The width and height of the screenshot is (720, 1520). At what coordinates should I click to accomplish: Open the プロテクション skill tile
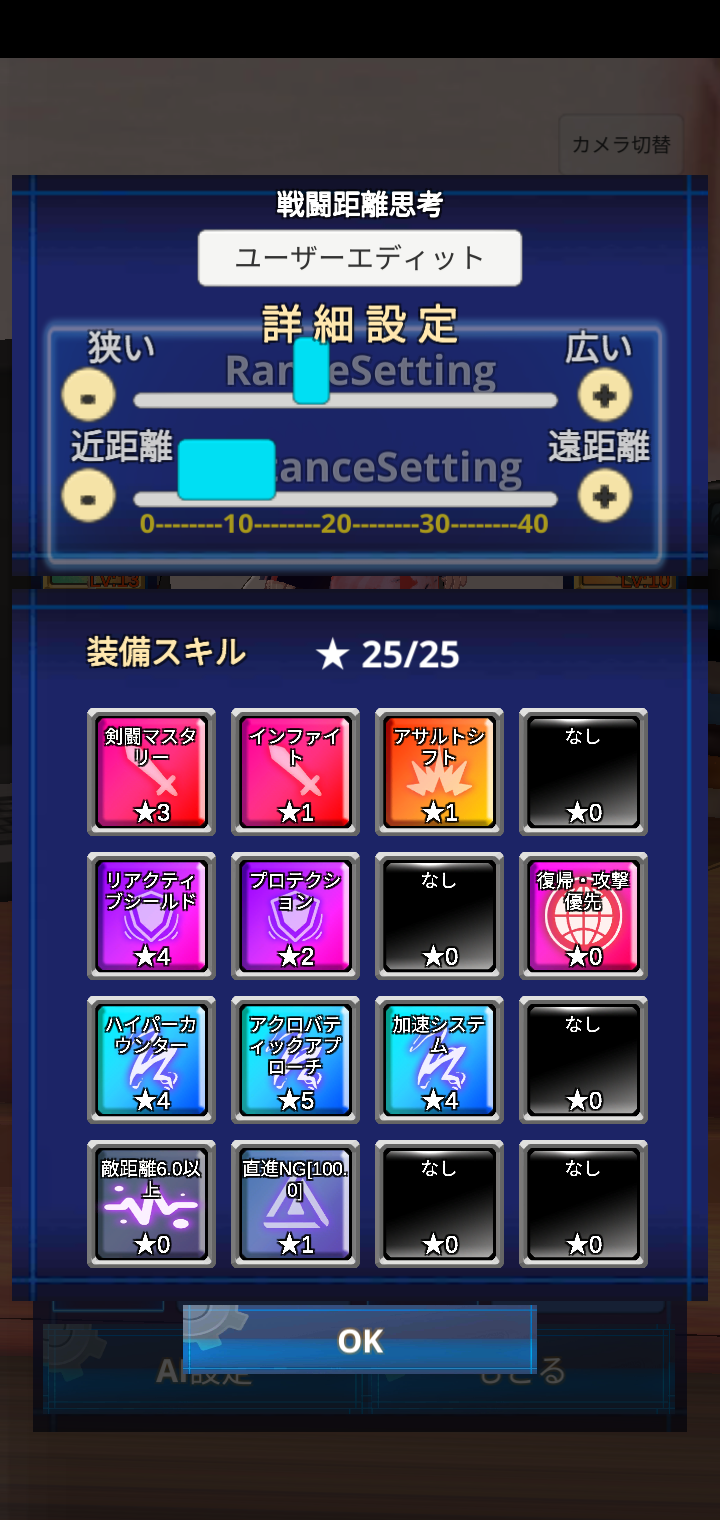pos(295,916)
